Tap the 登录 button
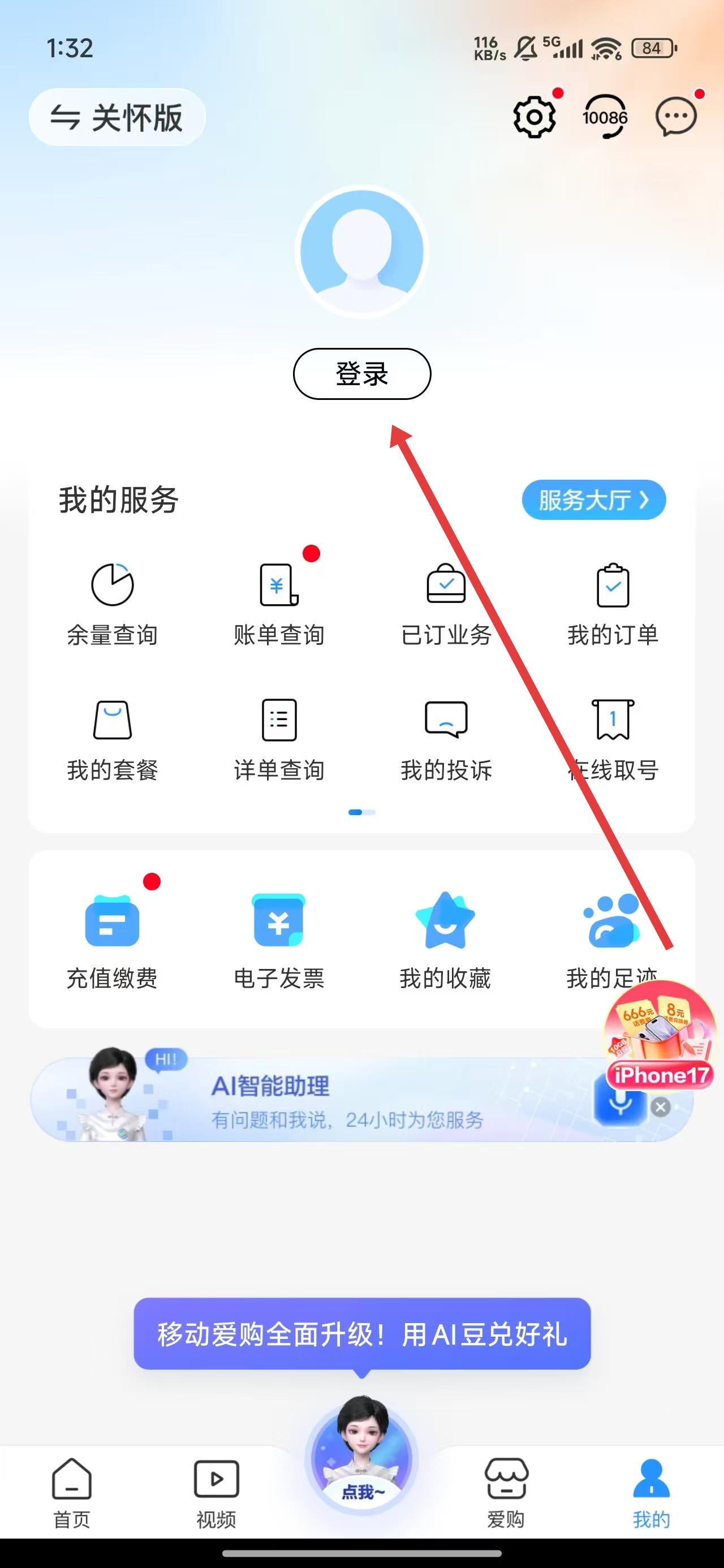This screenshot has height=1568, width=724. pyautogui.click(x=361, y=374)
